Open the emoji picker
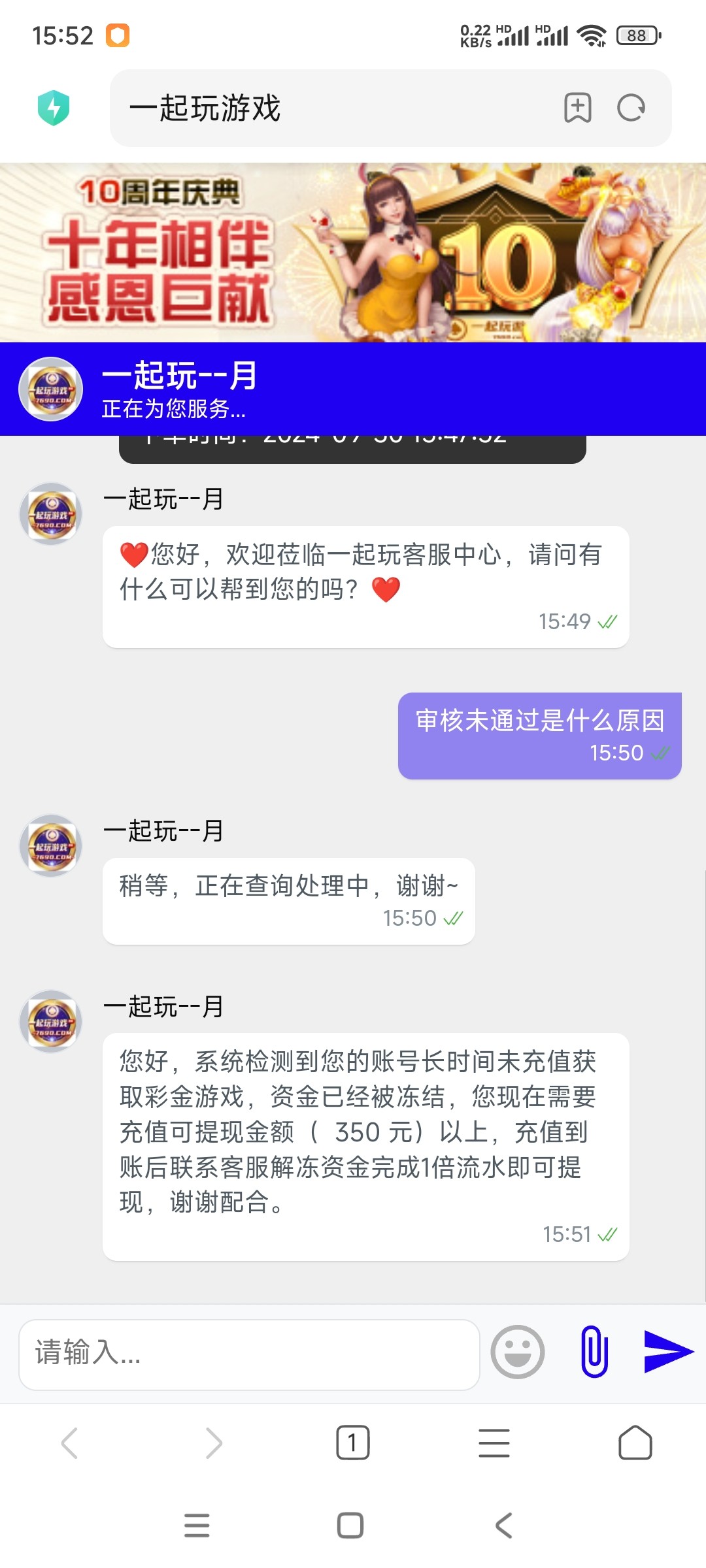This screenshot has width=706, height=1568. (517, 1352)
